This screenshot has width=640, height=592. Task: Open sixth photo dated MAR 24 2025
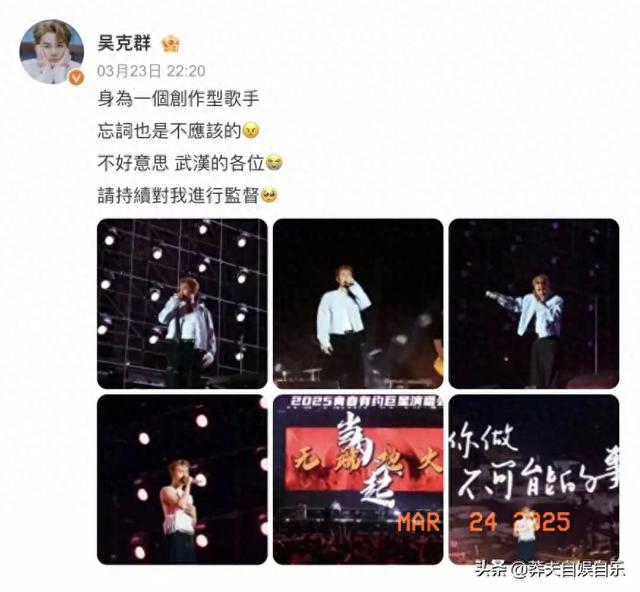coord(533,479)
